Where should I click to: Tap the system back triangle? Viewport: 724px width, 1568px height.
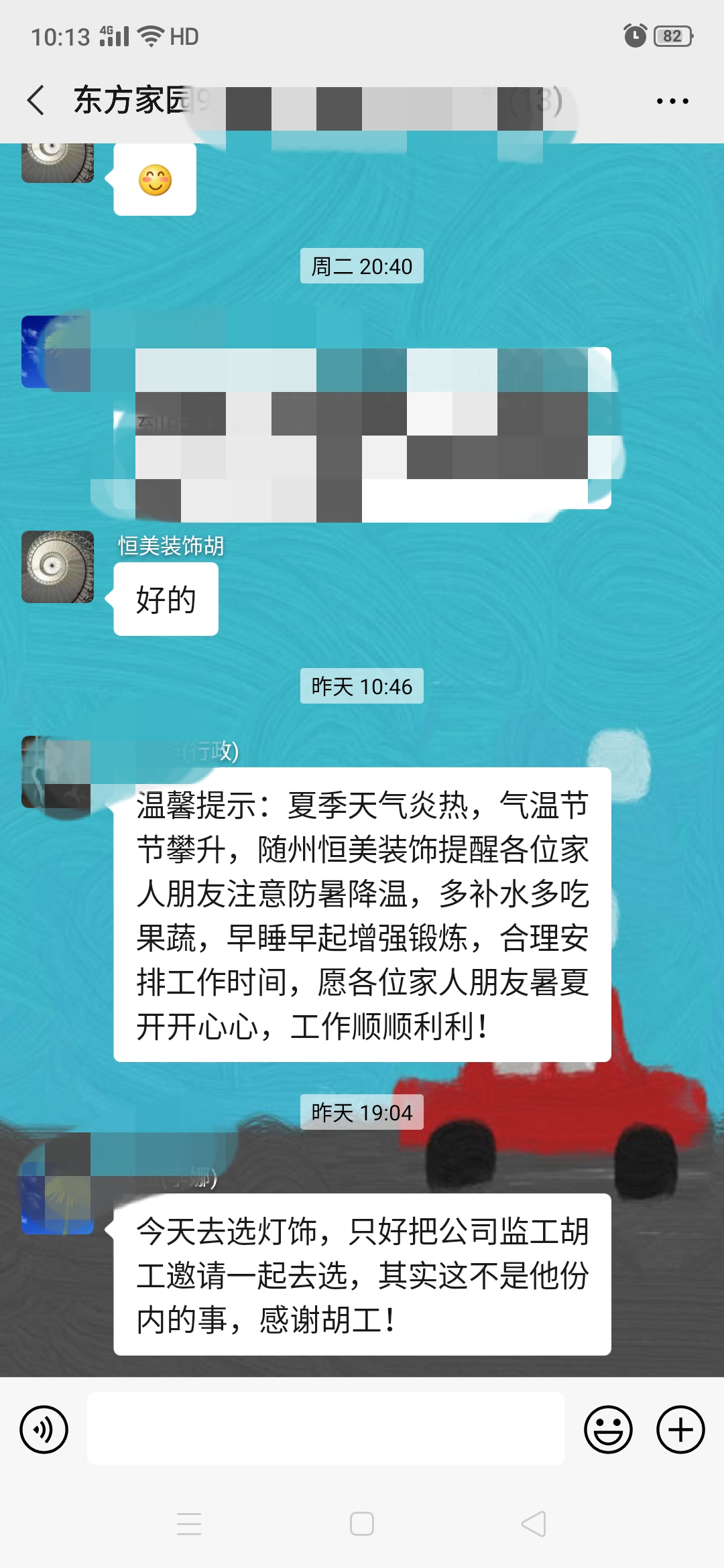tap(534, 1524)
